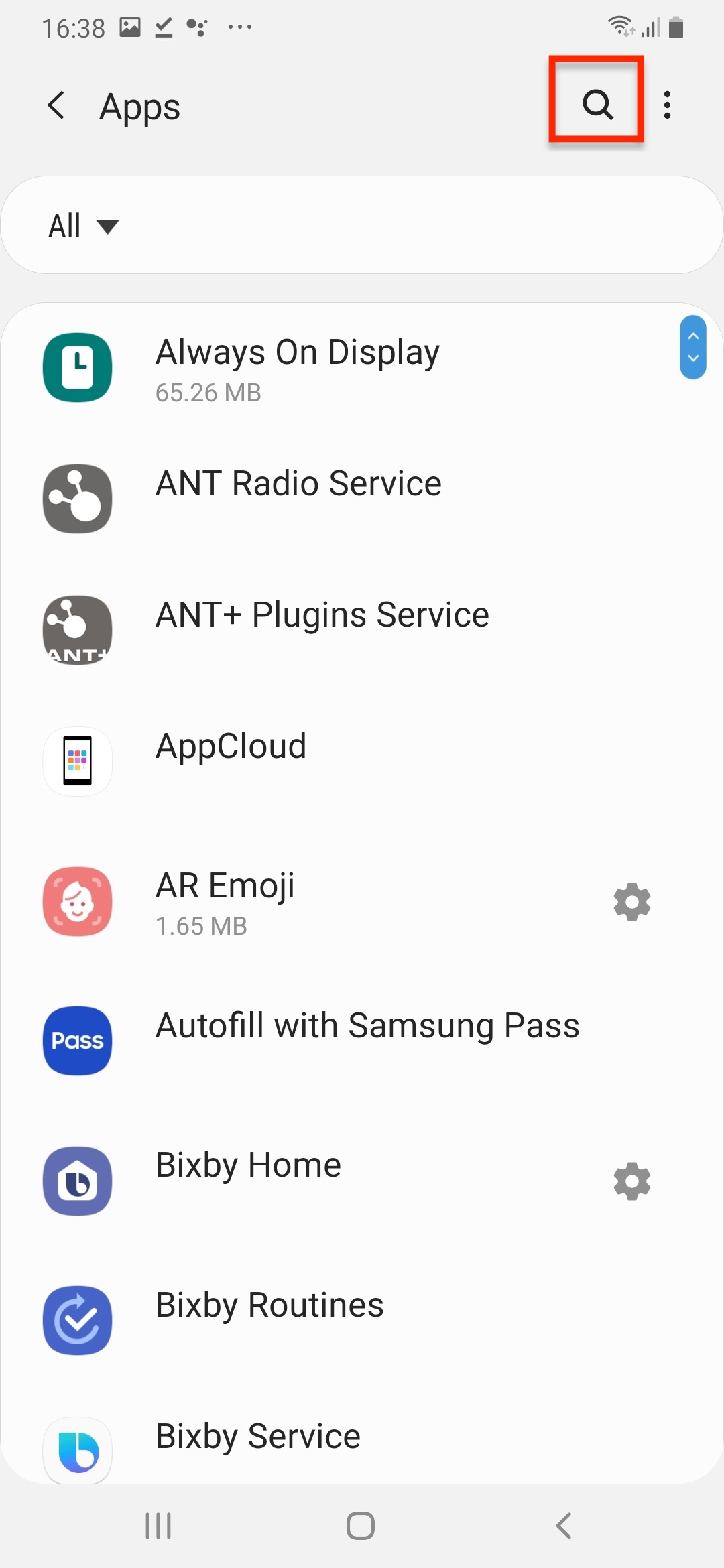The image size is (724, 1568).
Task: Tap the ANT+ Plugins Service icon
Action: 77,630
